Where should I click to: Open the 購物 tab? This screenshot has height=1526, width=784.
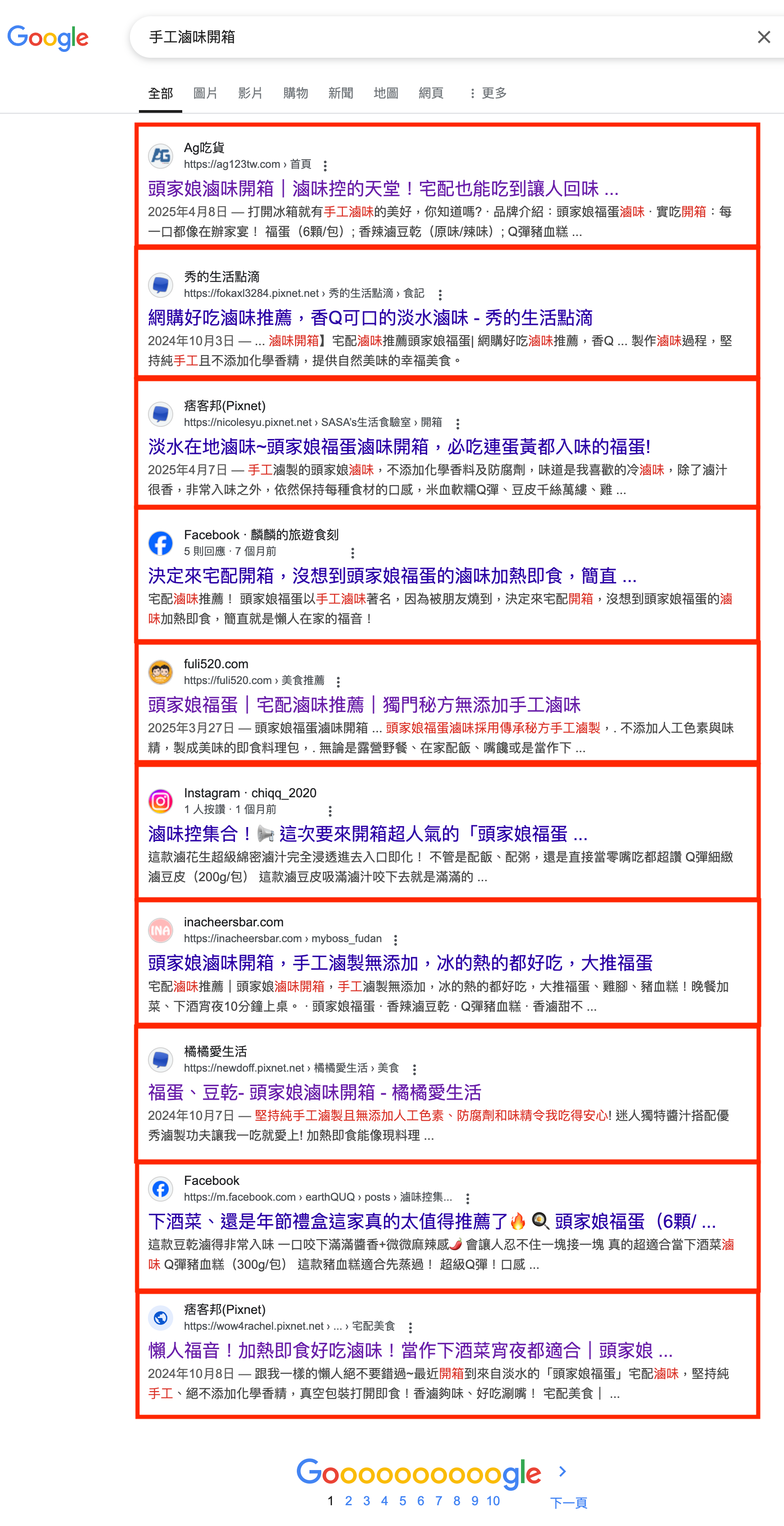(x=295, y=93)
